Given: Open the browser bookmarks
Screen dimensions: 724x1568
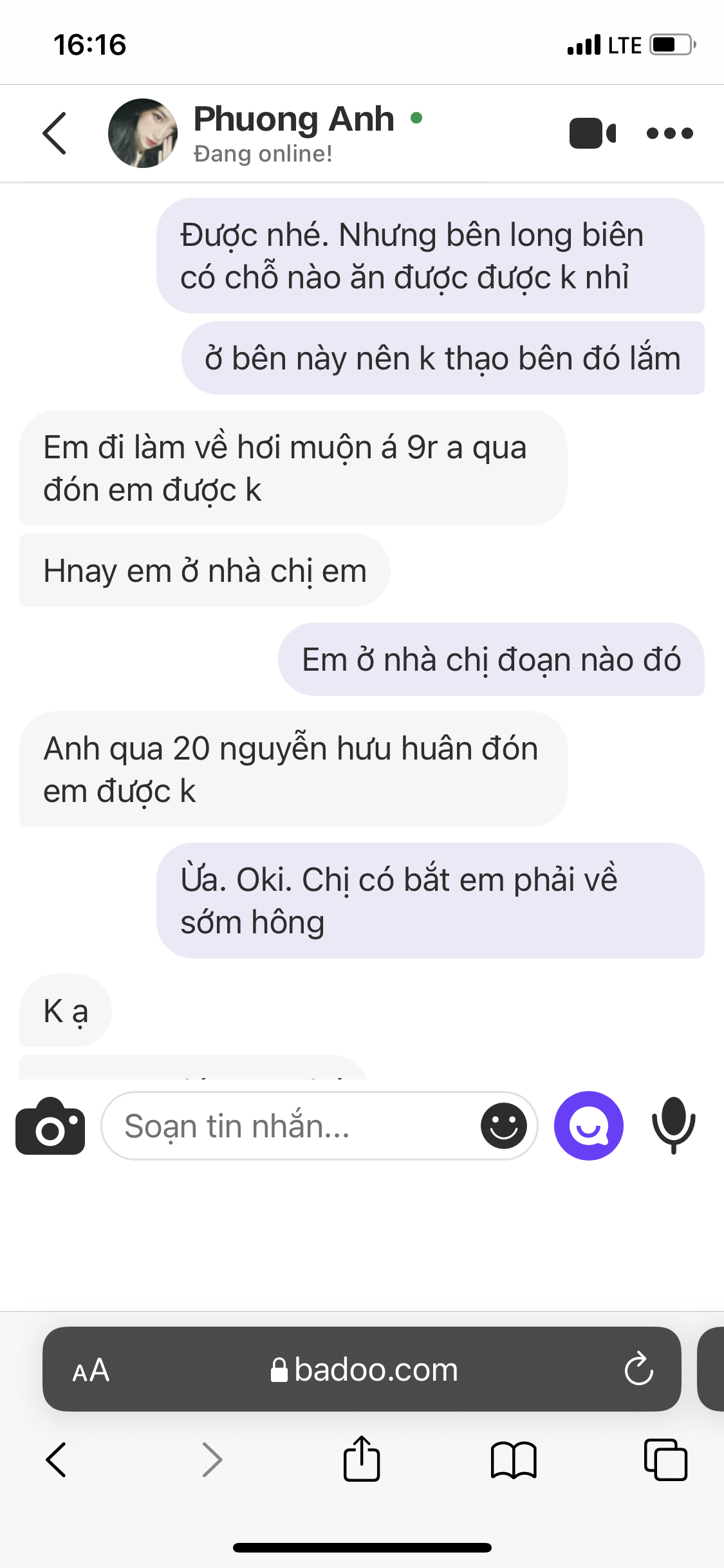Looking at the screenshot, I should coord(513,1459).
